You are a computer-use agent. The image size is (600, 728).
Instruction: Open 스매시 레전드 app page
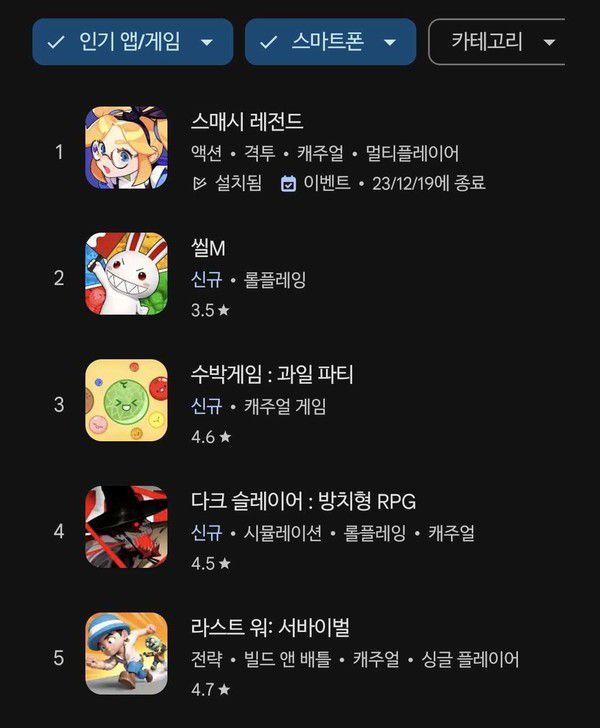pyautogui.click(x=247, y=122)
